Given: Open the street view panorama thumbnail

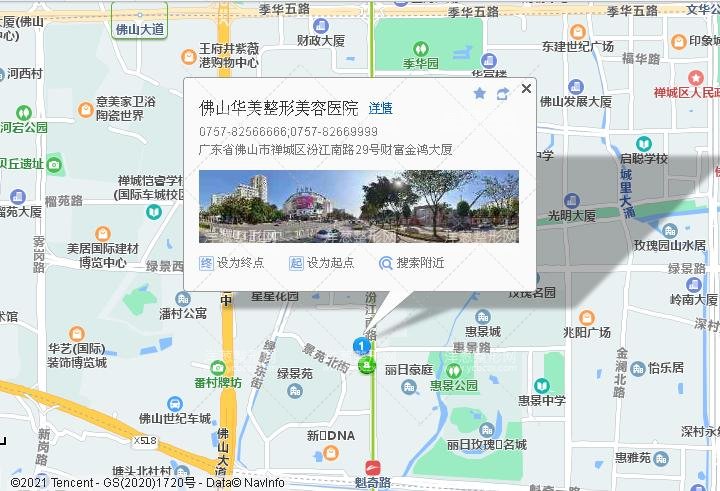Looking at the screenshot, I should click(x=359, y=207).
